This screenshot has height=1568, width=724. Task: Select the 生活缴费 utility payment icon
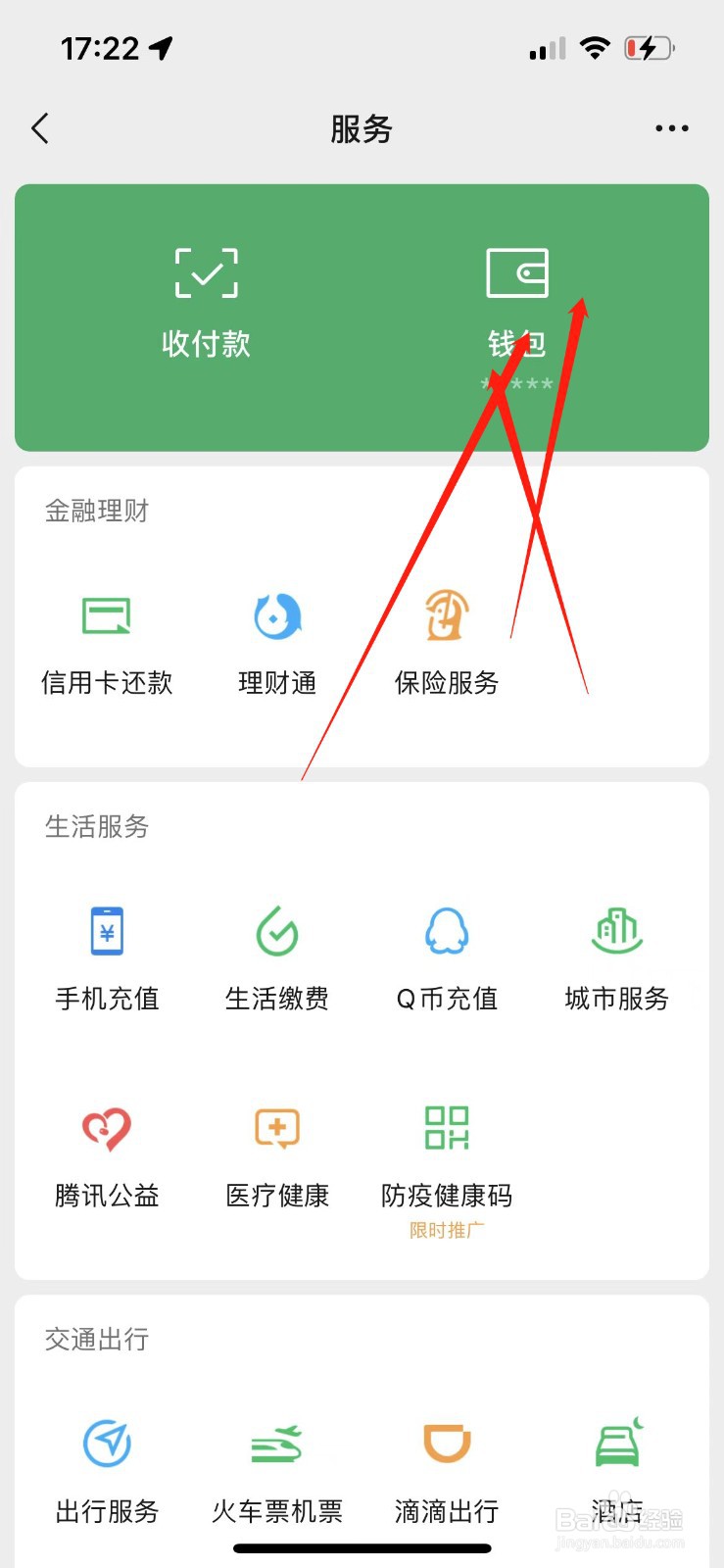276,931
